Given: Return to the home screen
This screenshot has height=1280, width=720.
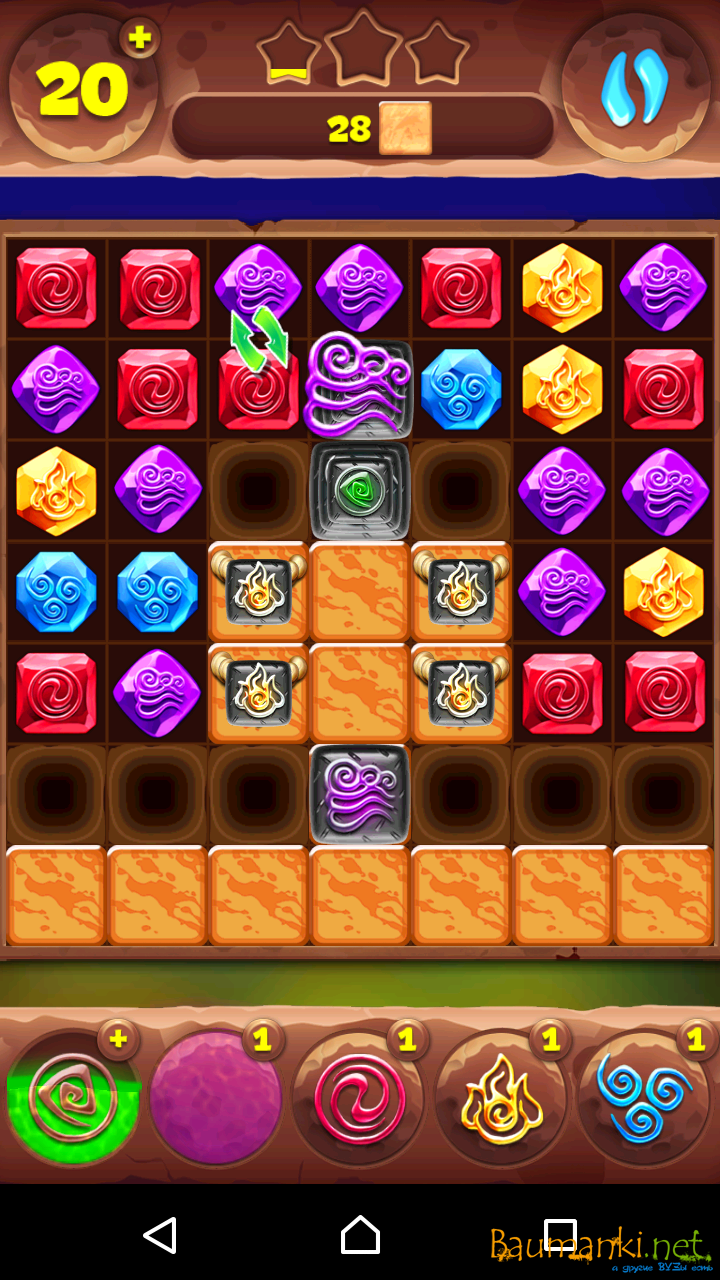Looking at the screenshot, I should coord(360,1235).
